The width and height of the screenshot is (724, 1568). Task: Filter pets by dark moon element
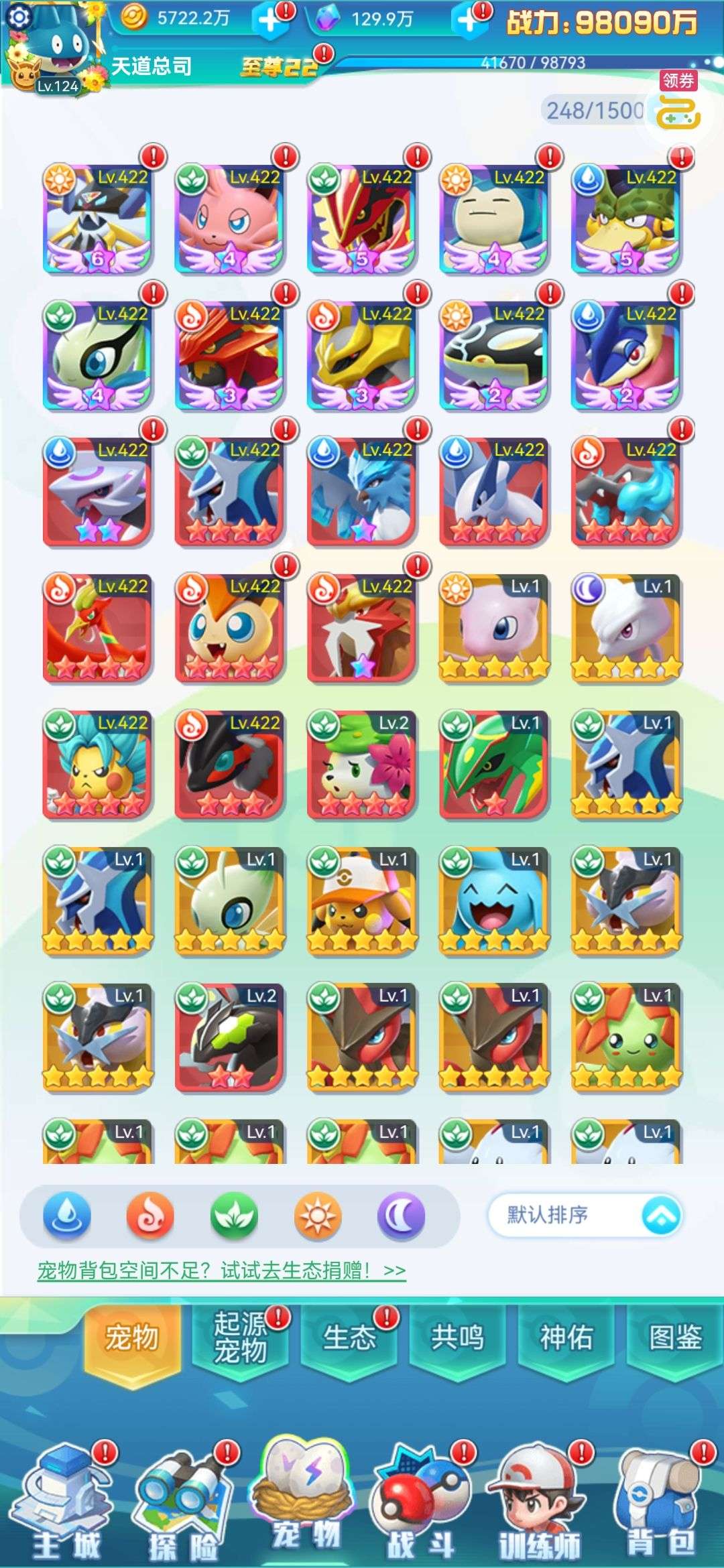[401, 1215]
